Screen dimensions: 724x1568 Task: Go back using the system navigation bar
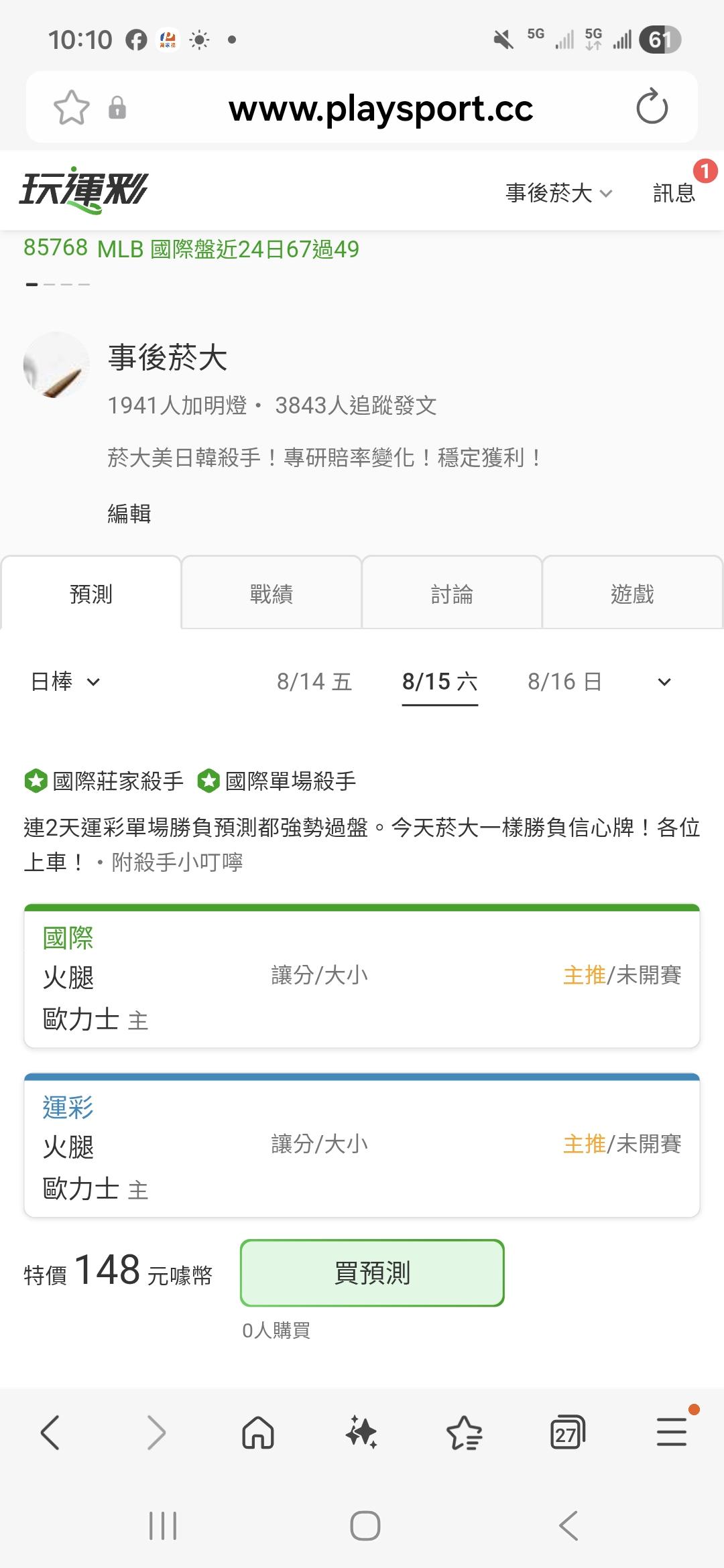(568, 1526)
